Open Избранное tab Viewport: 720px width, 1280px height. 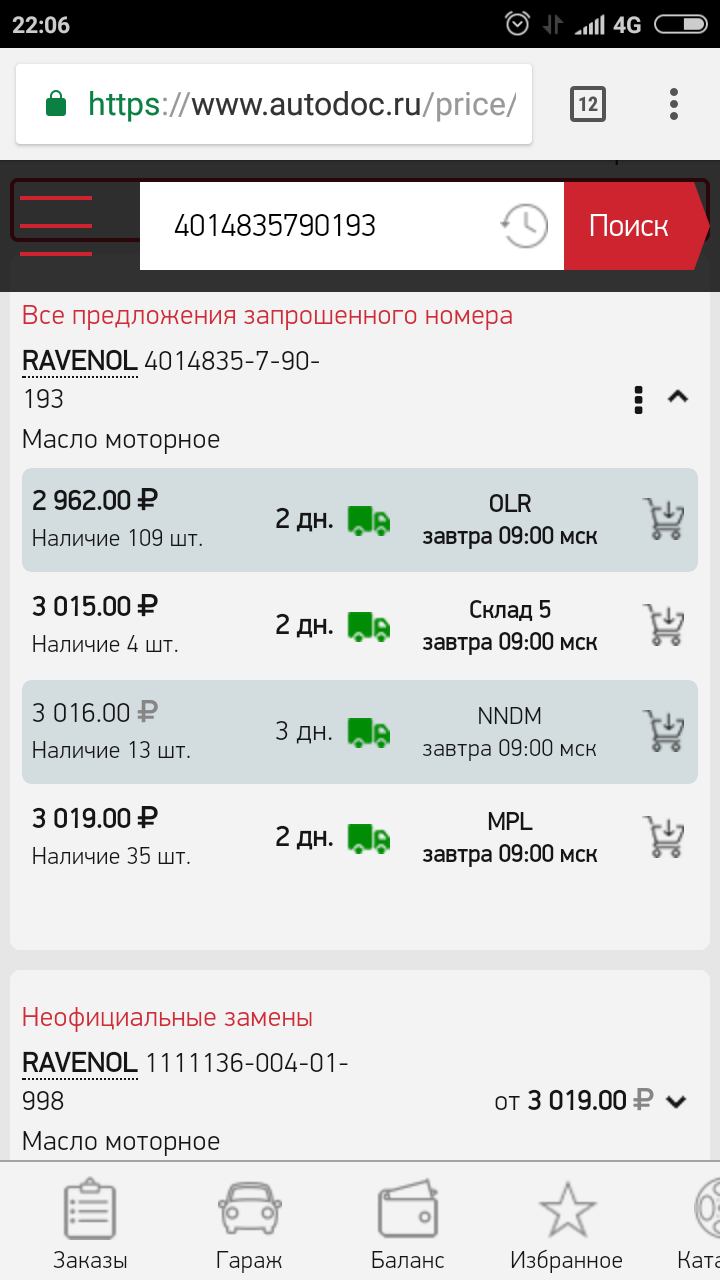(567, 1224)
